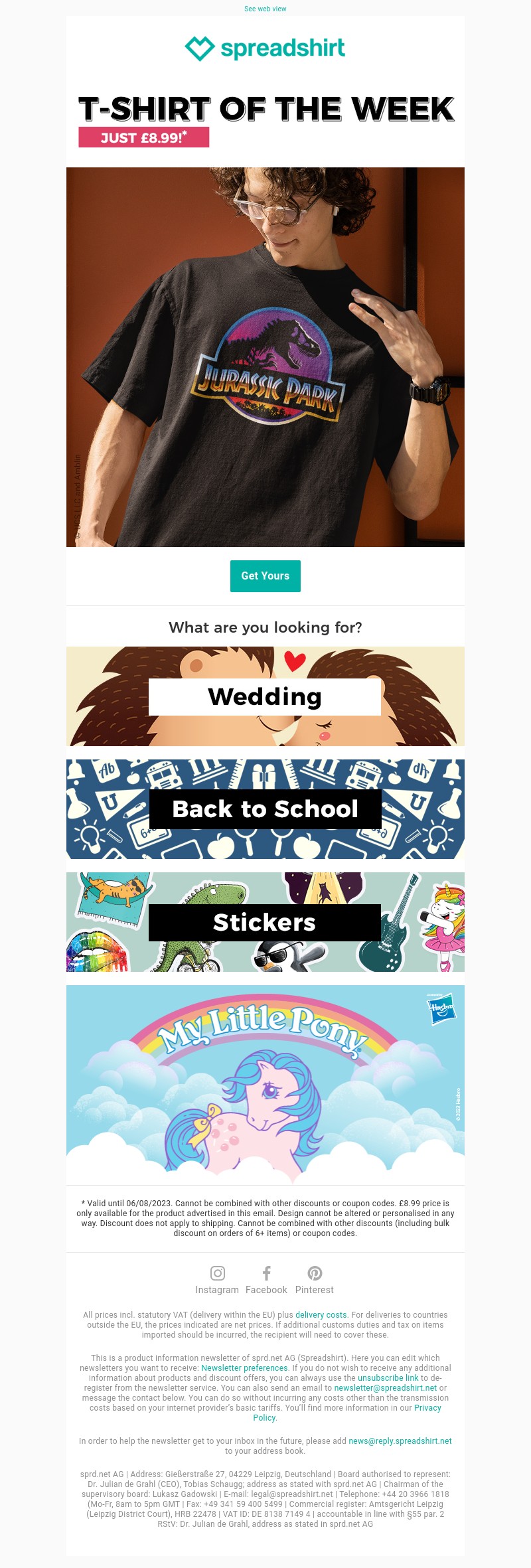
Task: Open the See web view link
Action: 265,9
